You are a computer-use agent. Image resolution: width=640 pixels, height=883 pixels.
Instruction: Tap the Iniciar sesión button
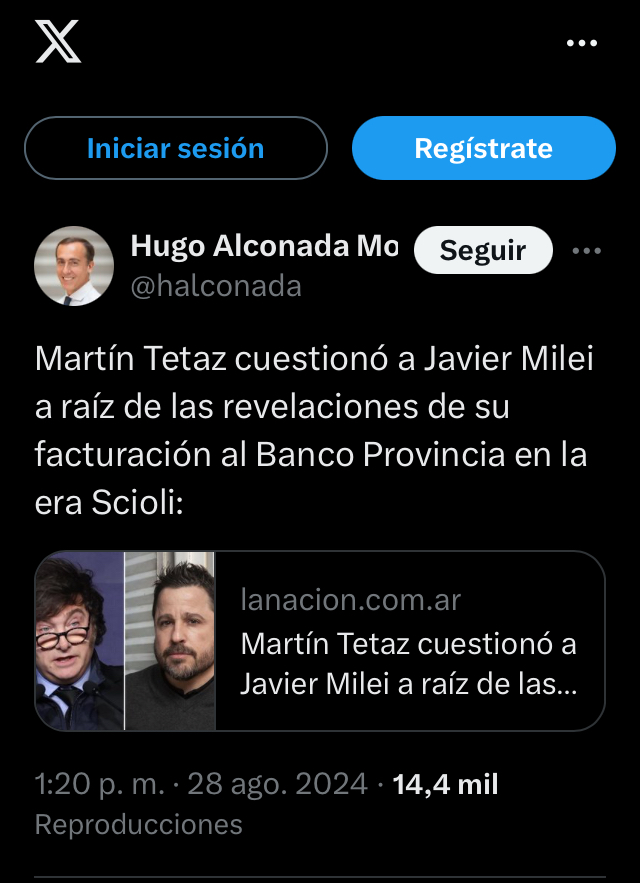[176, 148]
